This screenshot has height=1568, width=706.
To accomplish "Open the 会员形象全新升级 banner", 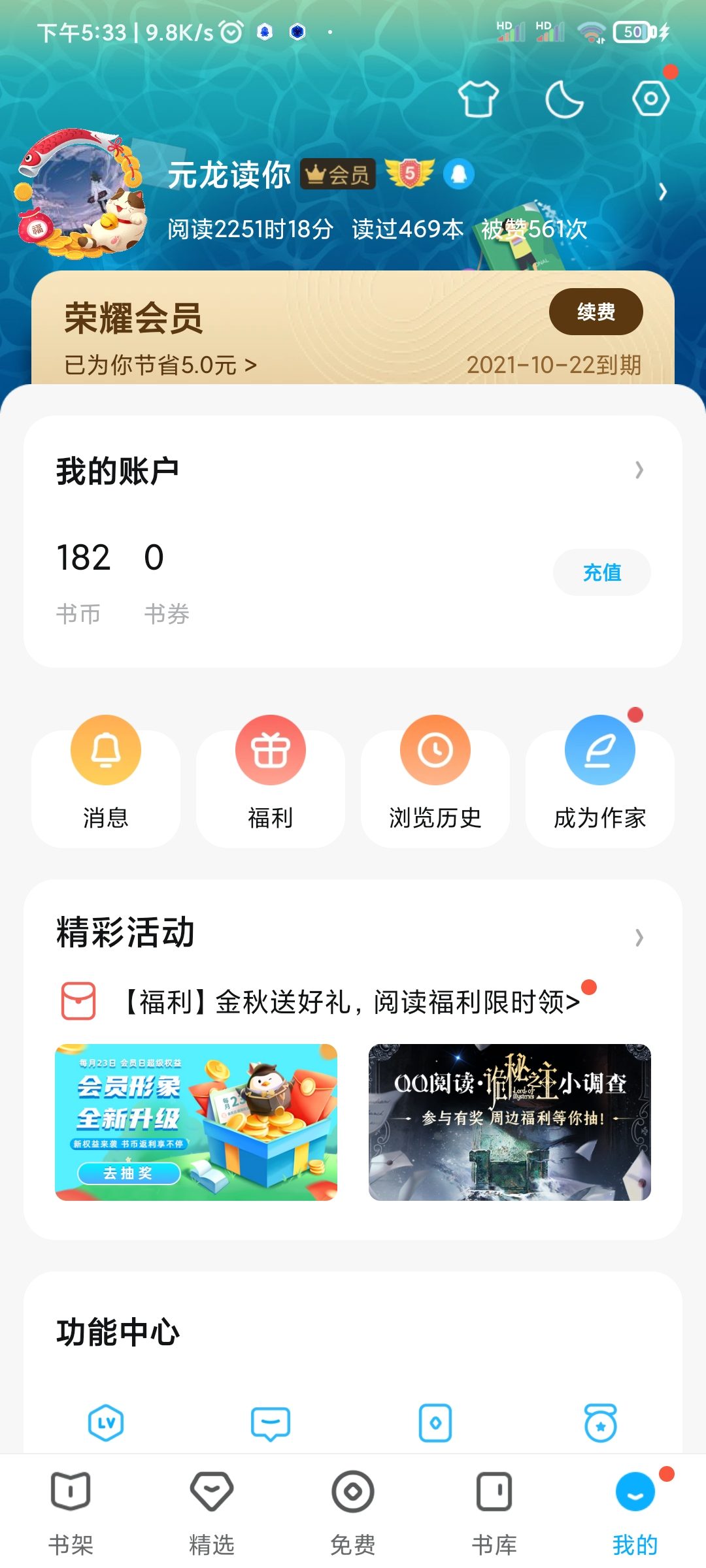I will coord(196,1122).
